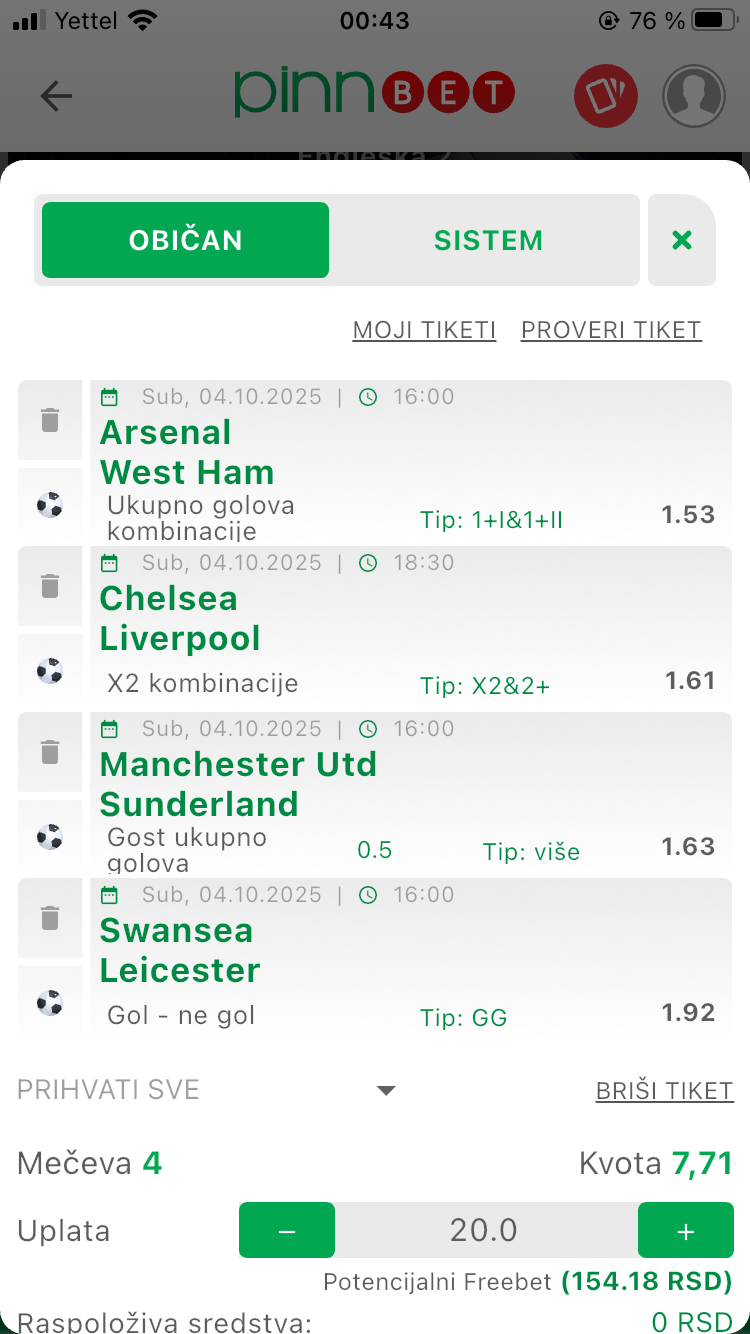Open the bet slip icon in header

605,96
